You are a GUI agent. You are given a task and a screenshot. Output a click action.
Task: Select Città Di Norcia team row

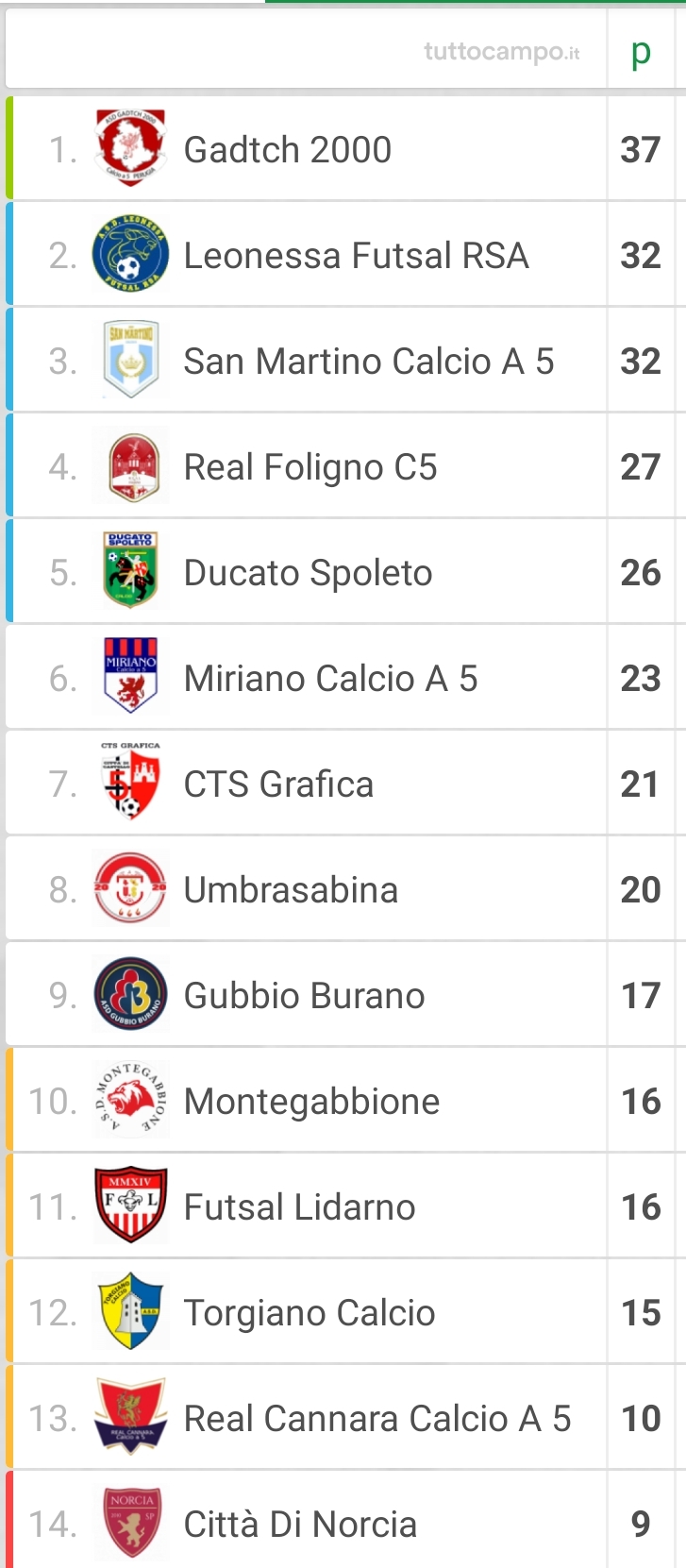pos(345,1520)
